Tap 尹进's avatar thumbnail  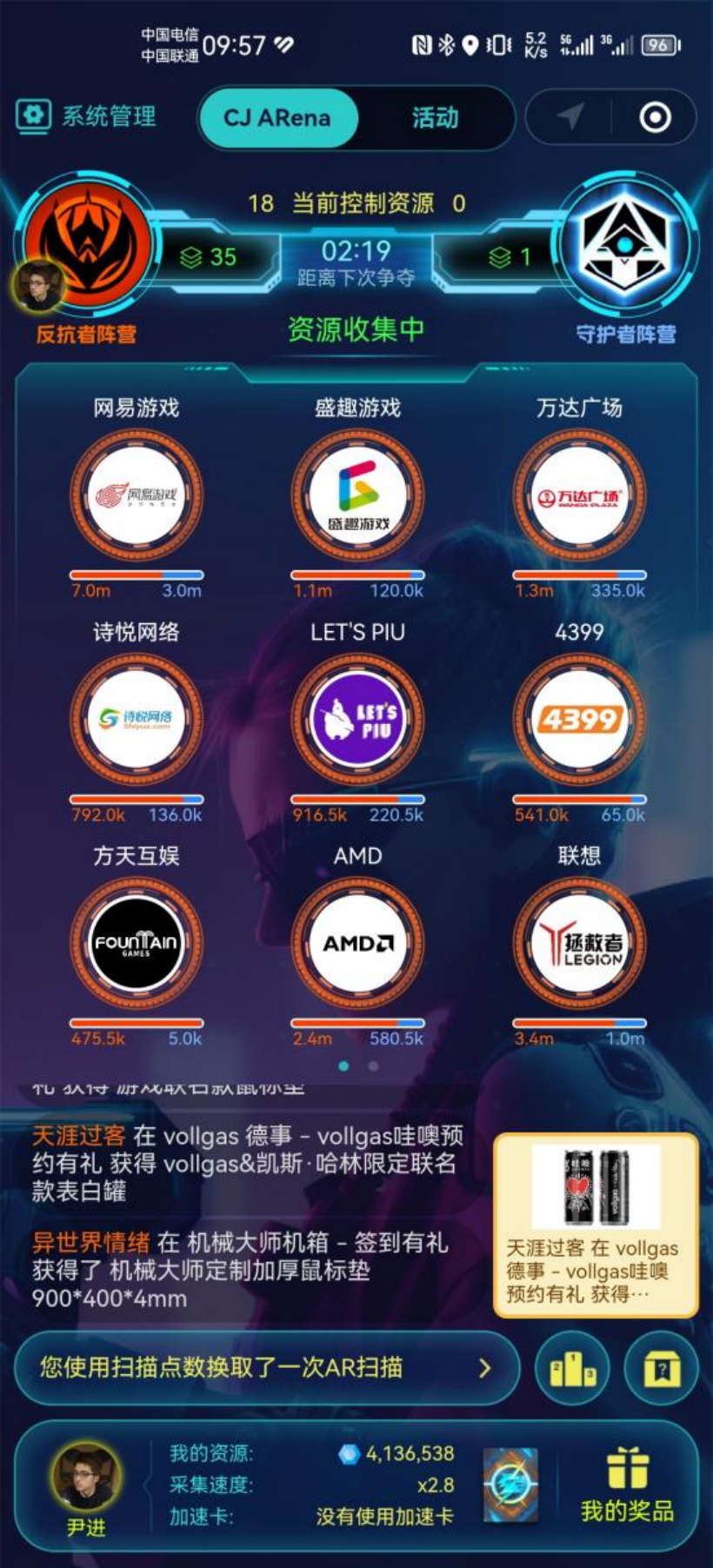[83, 1476]
